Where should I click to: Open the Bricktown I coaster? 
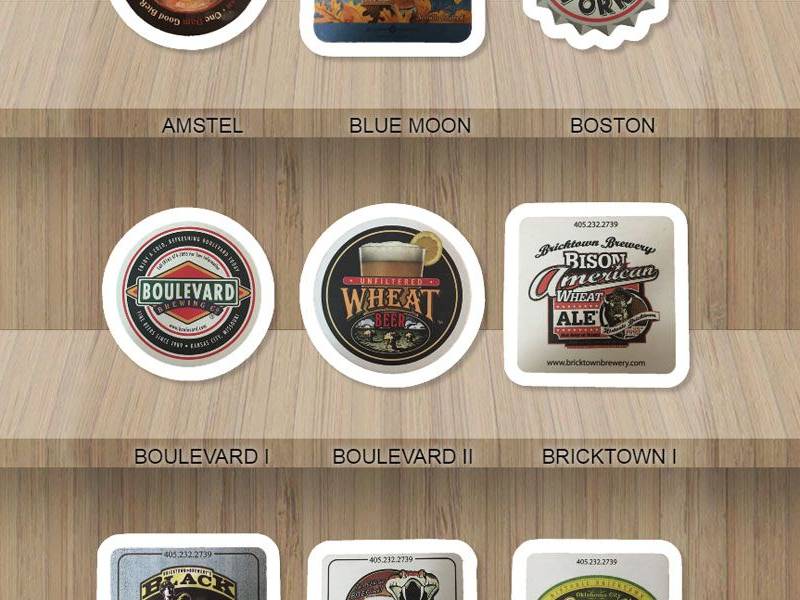point(596,294)
